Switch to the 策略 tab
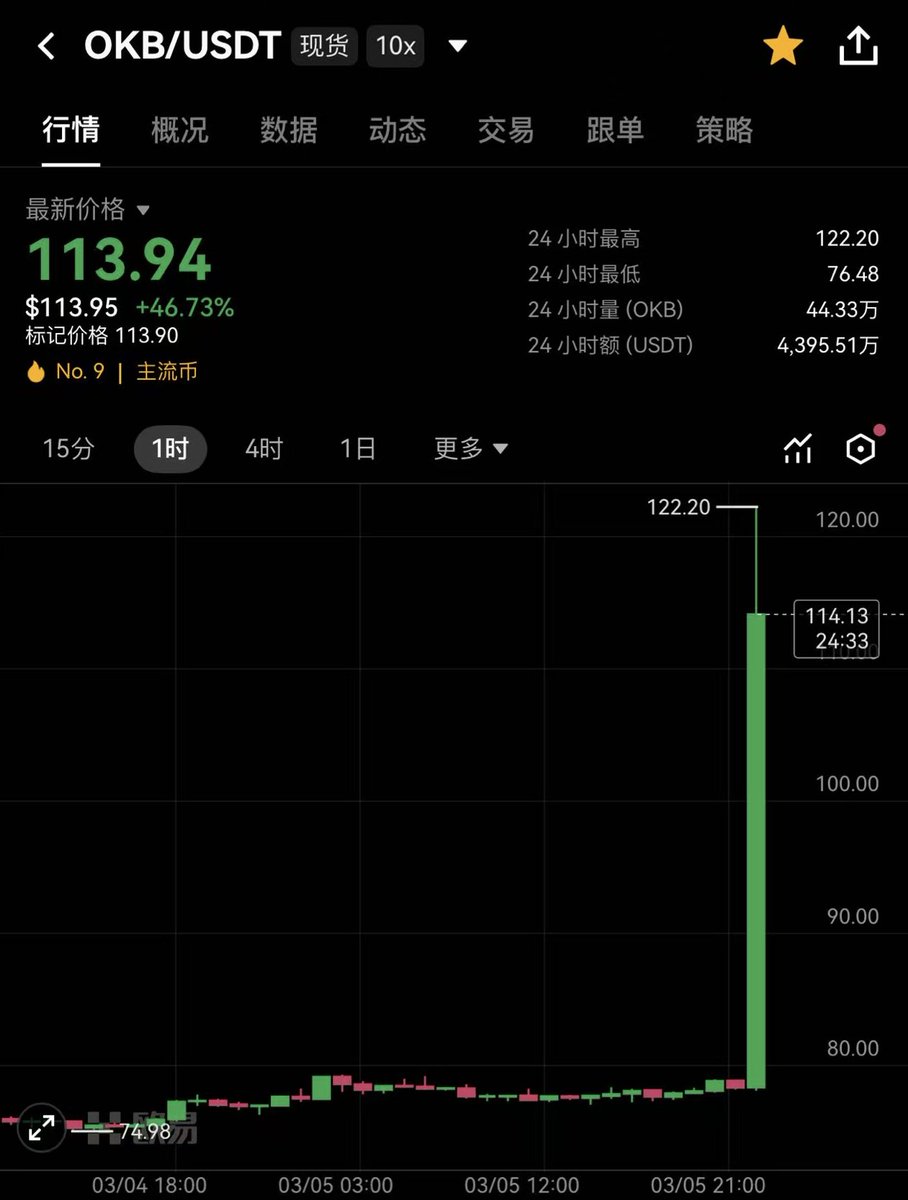 point(724,130)
